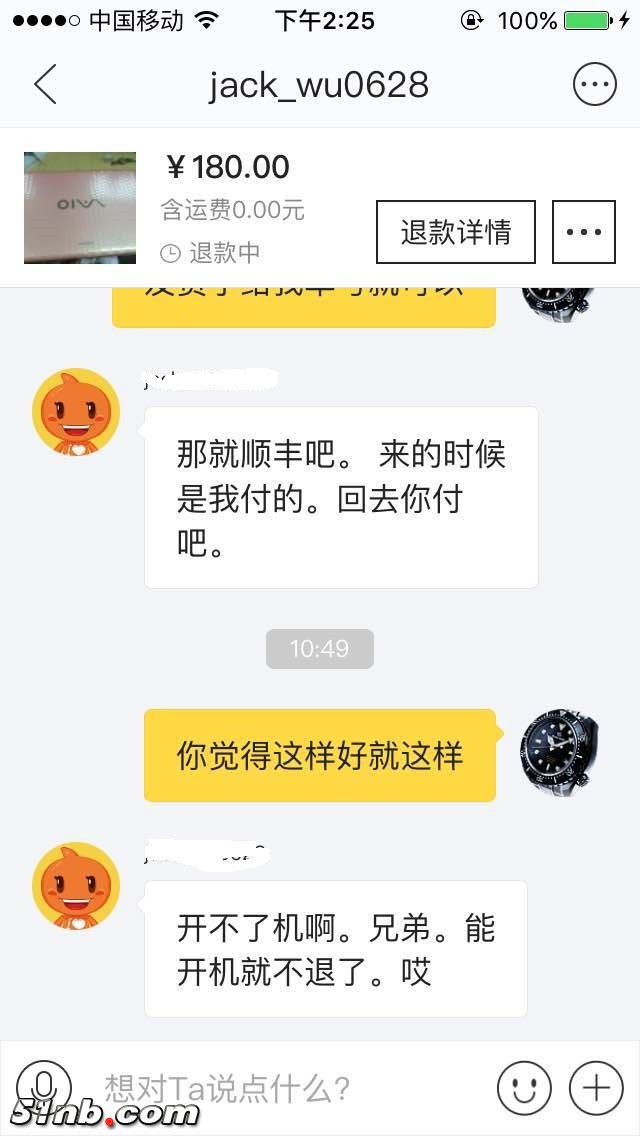Open more order actions beside 退款详情
Image resolution: width=640 pixels, height=1136 pixels.
584,232
